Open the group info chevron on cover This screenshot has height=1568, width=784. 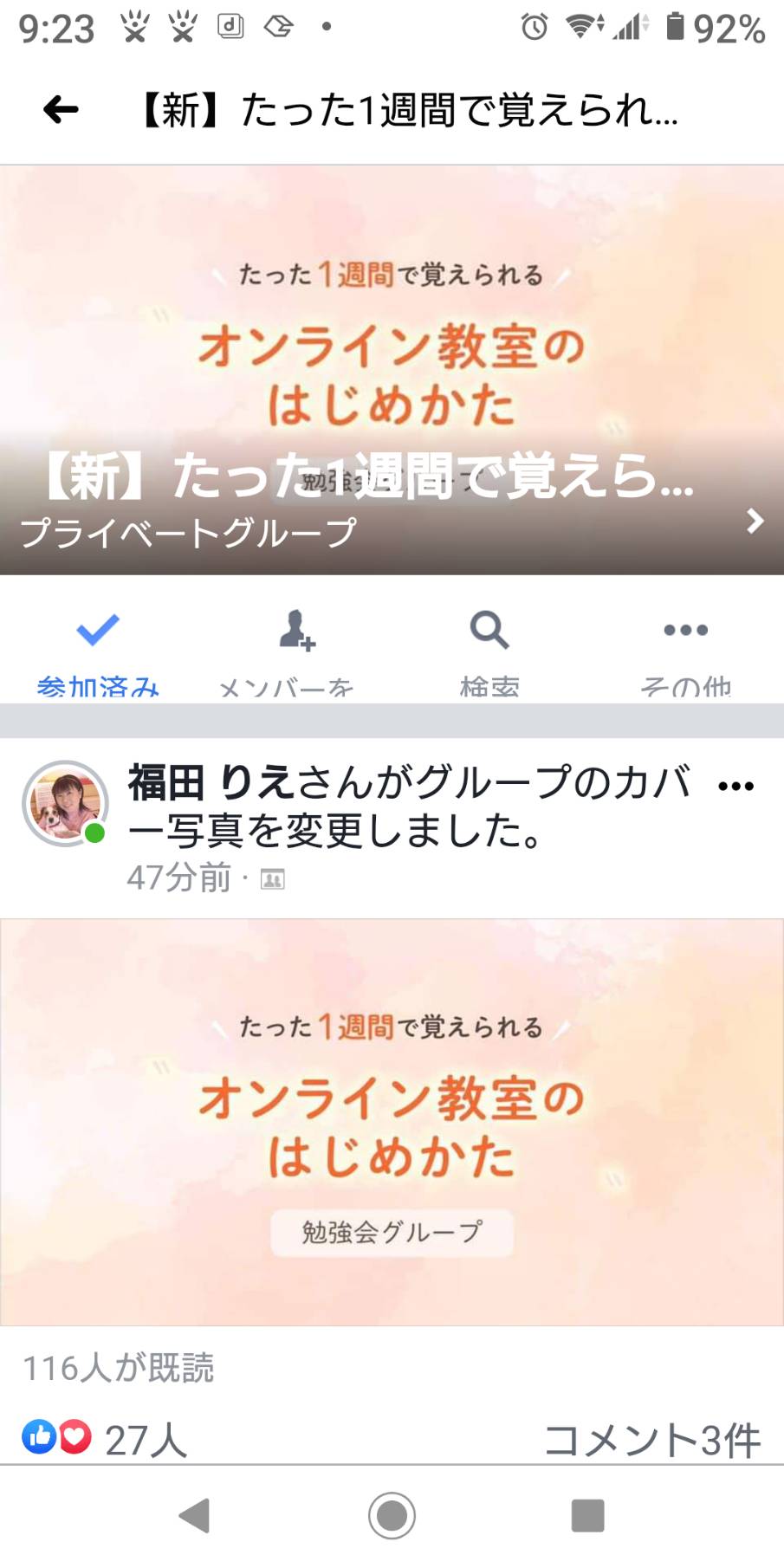(x=755, y=521)
